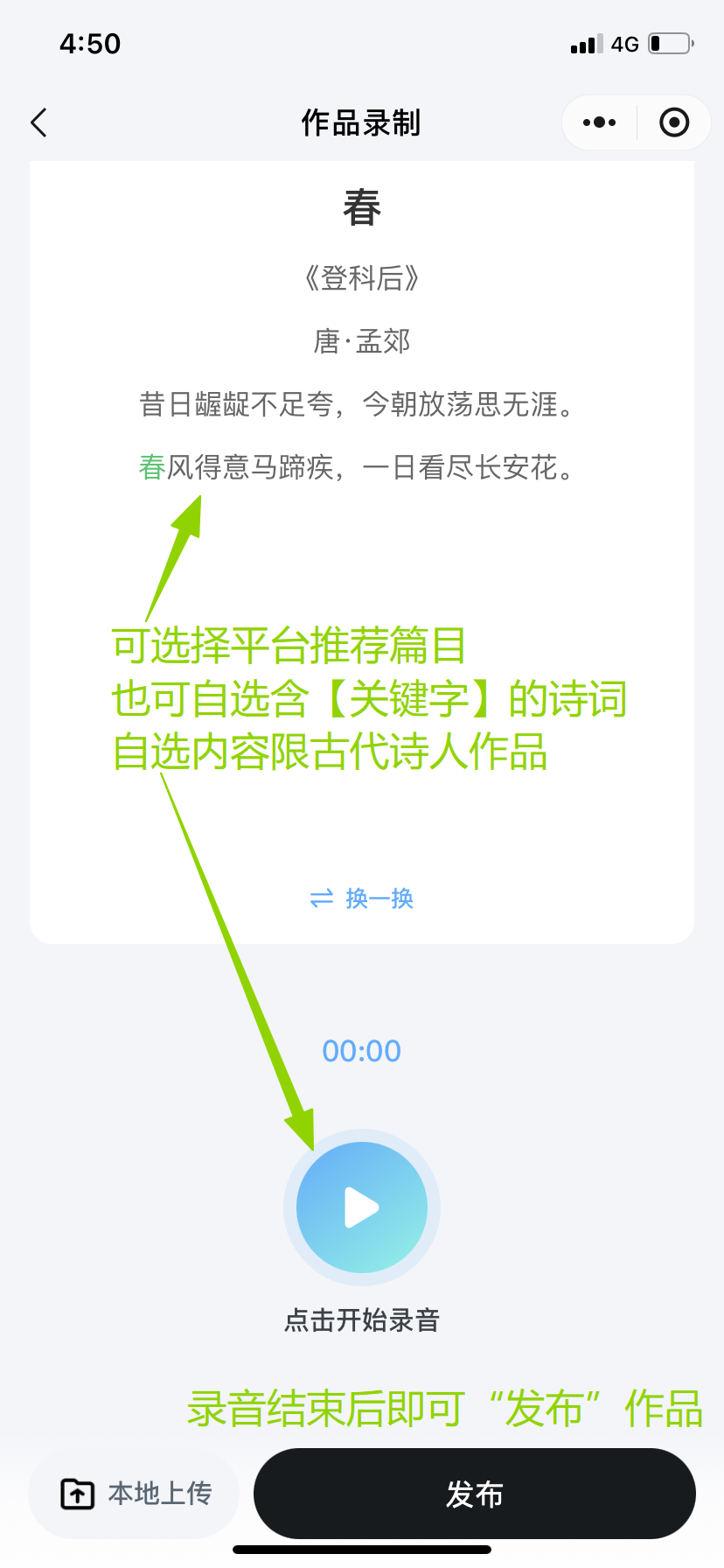Select the highlighted keyword 春 in the poem

tap(152, 467)
